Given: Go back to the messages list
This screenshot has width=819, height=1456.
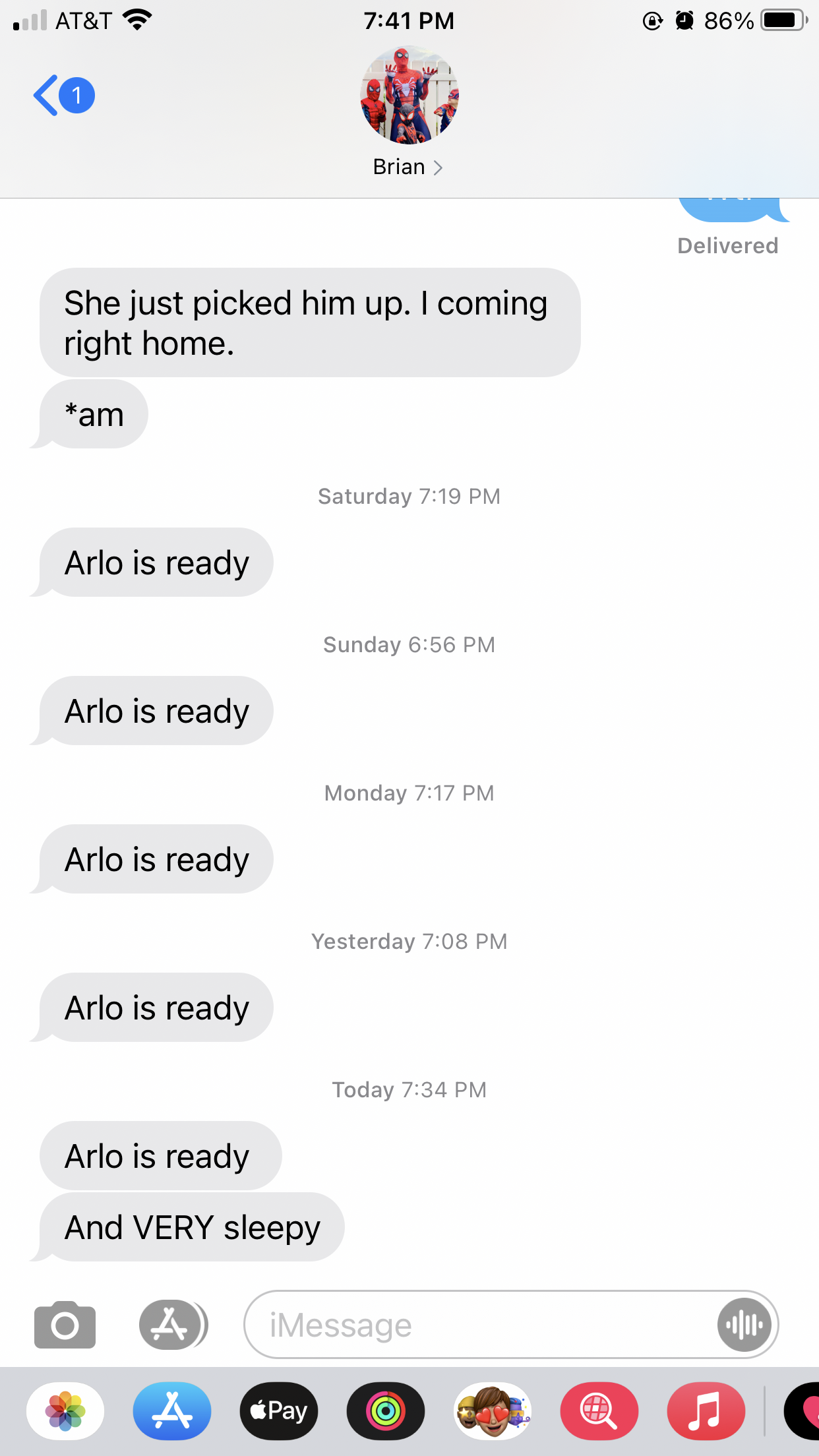Looking at the screenshot, I should 63,96.
